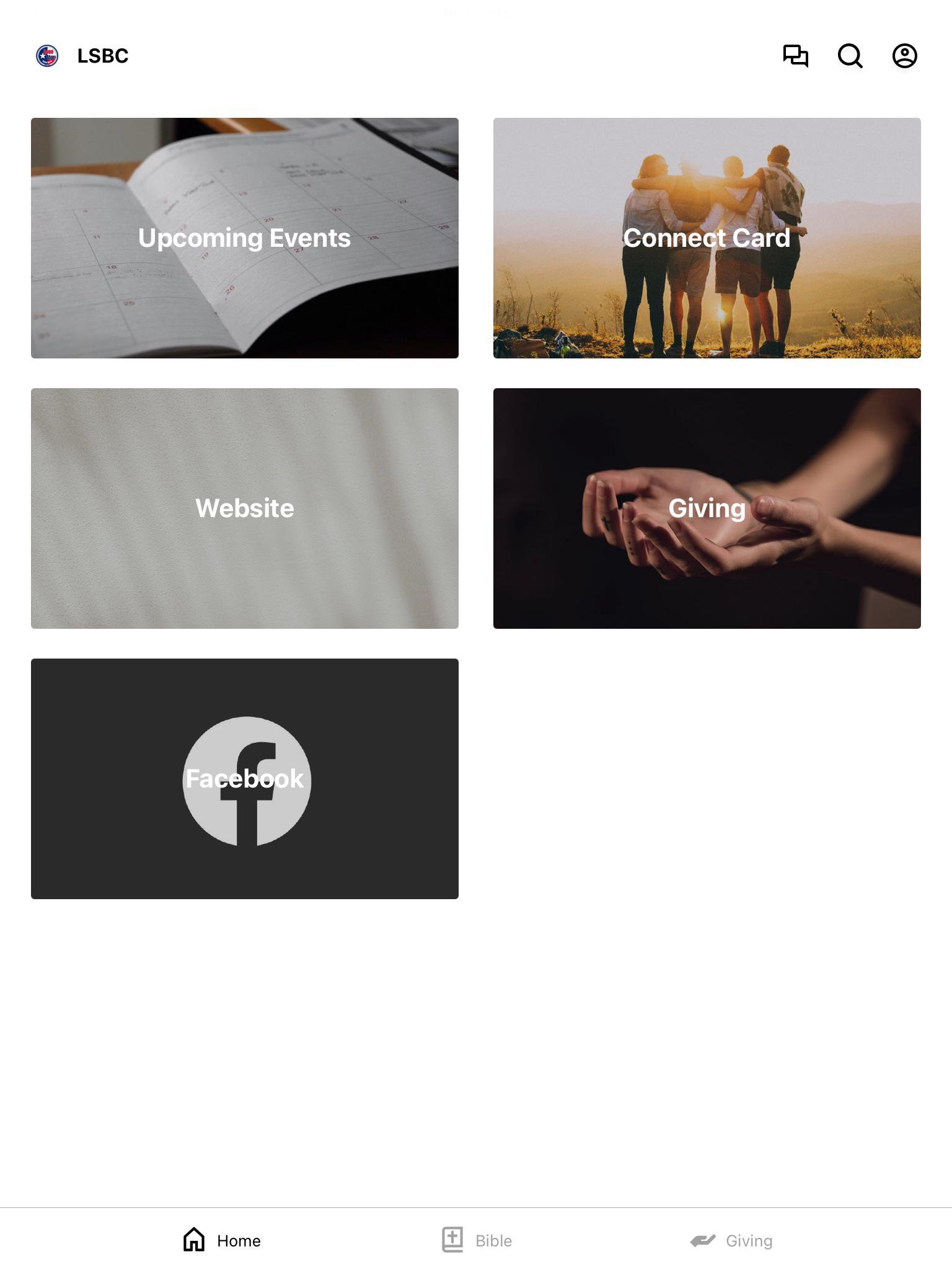Viewport: 952px width, 1270px height.
Task: Open the messages chat icon
Action: [795, 56]
